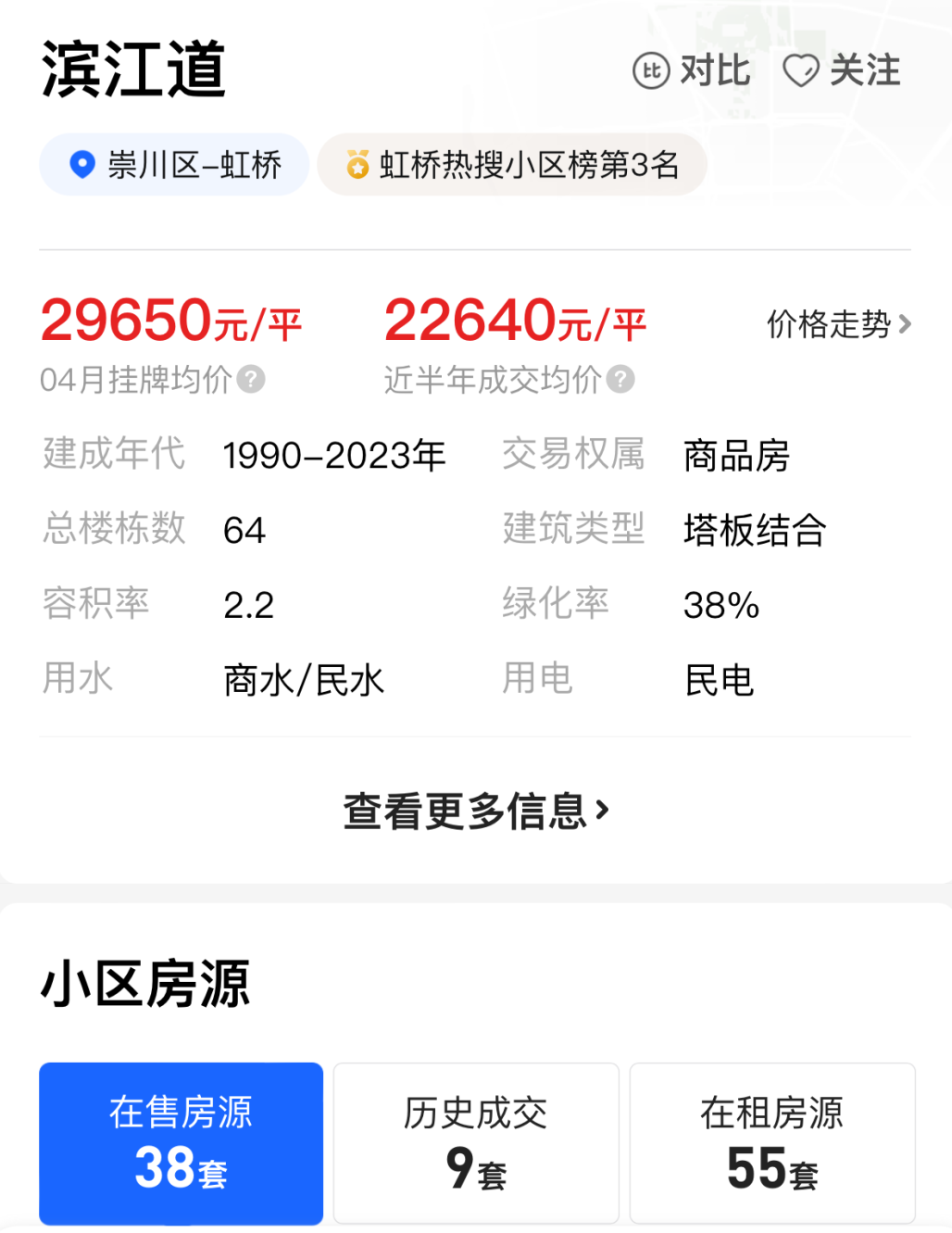Expand 查看更多信息 details
952x1233 pixels.
click(475, 812)
